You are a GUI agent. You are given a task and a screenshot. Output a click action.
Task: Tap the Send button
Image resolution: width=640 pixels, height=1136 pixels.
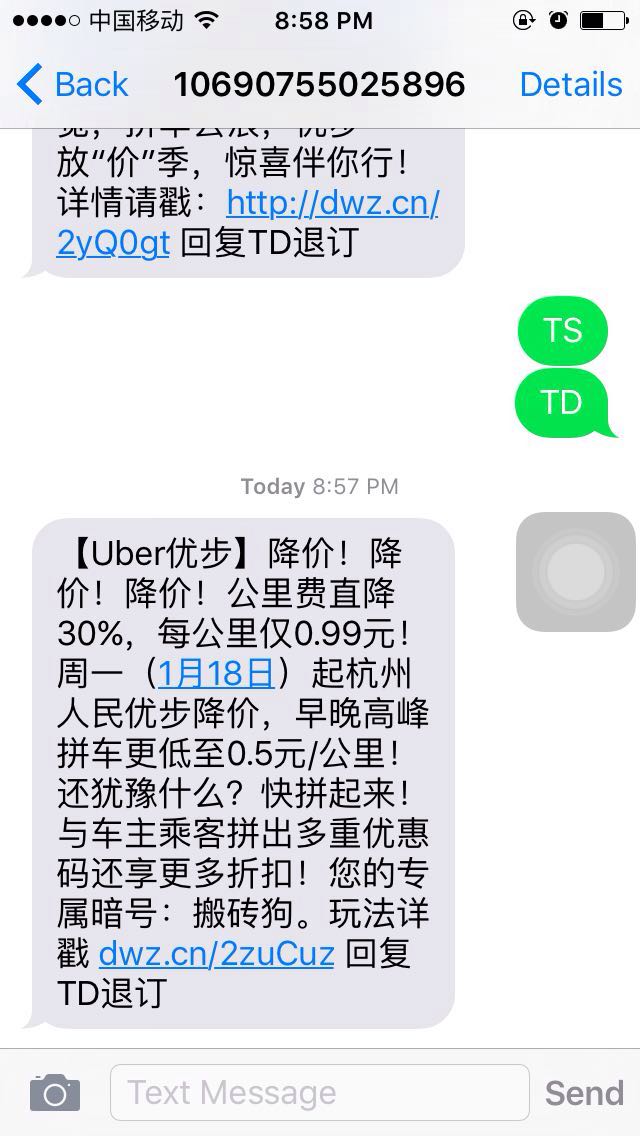(x=584, y=1093)
